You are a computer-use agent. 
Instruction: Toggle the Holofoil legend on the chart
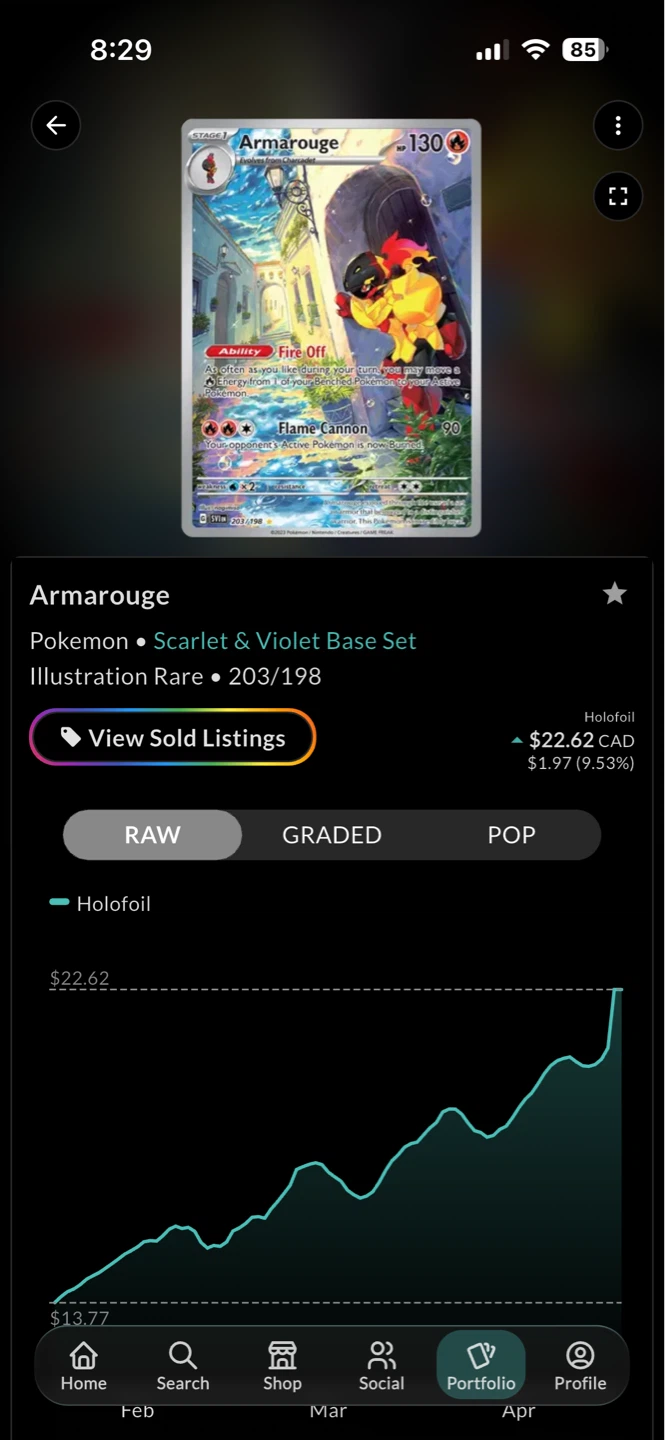click(100, 903)
